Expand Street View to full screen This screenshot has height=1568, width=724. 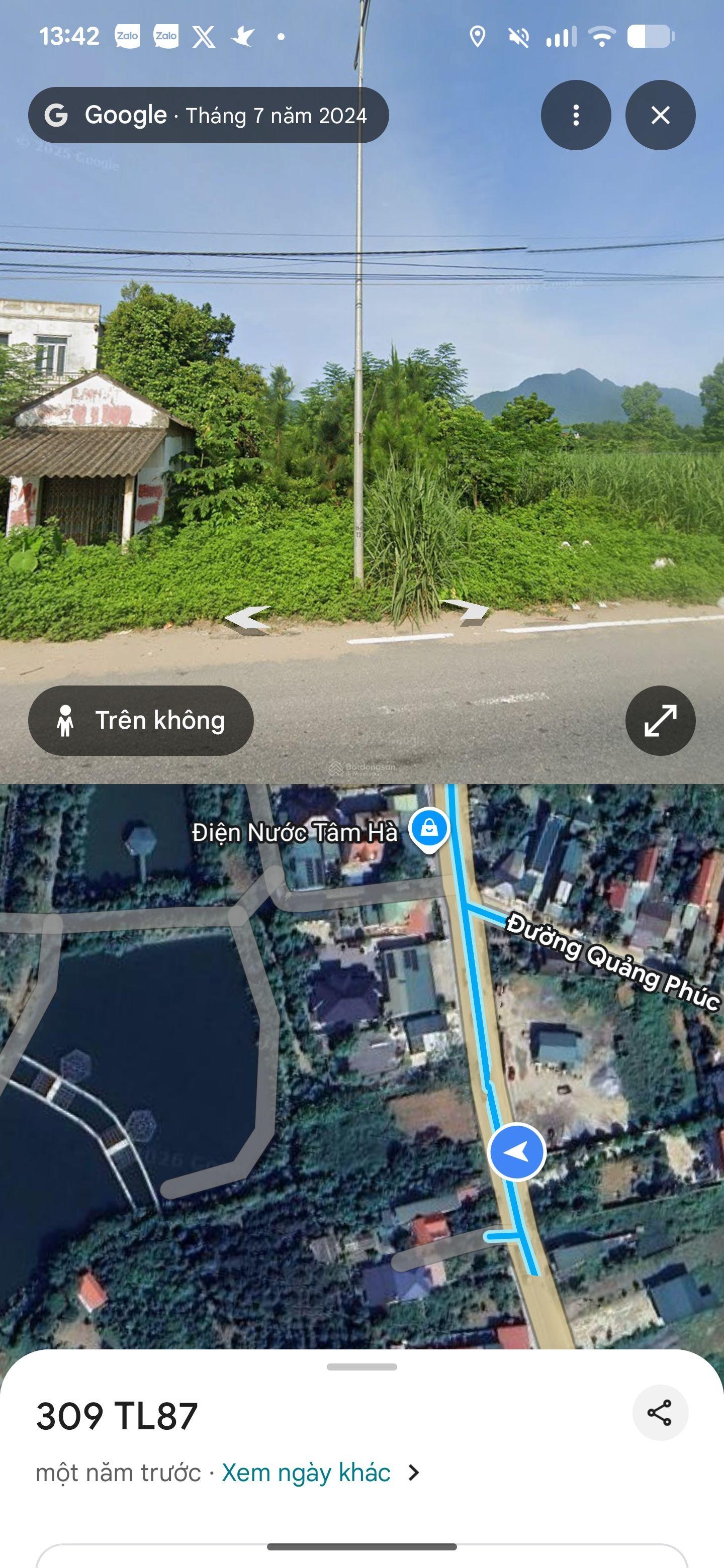pos(660,720)
